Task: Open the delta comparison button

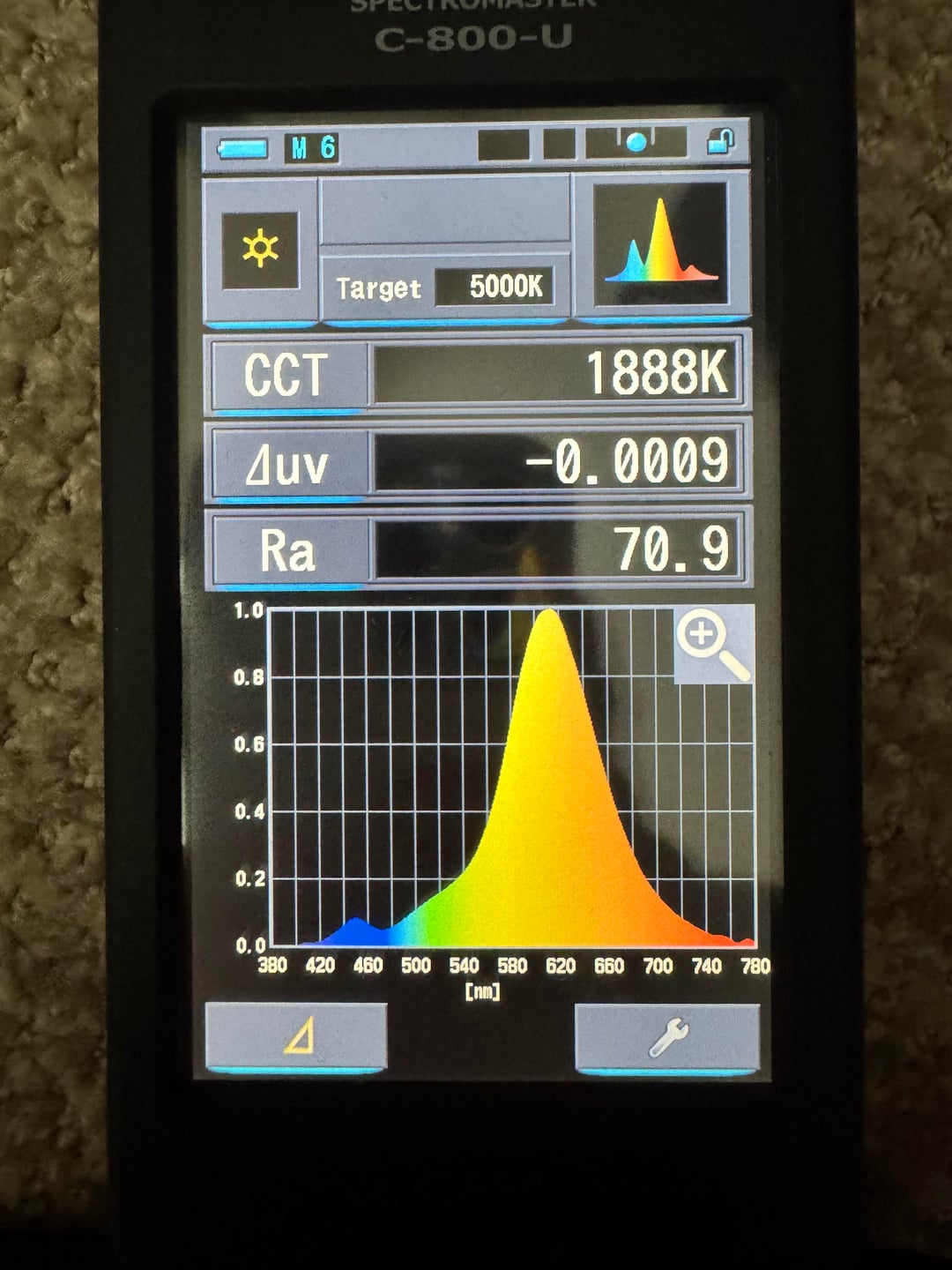Action: pos(296,1036)
